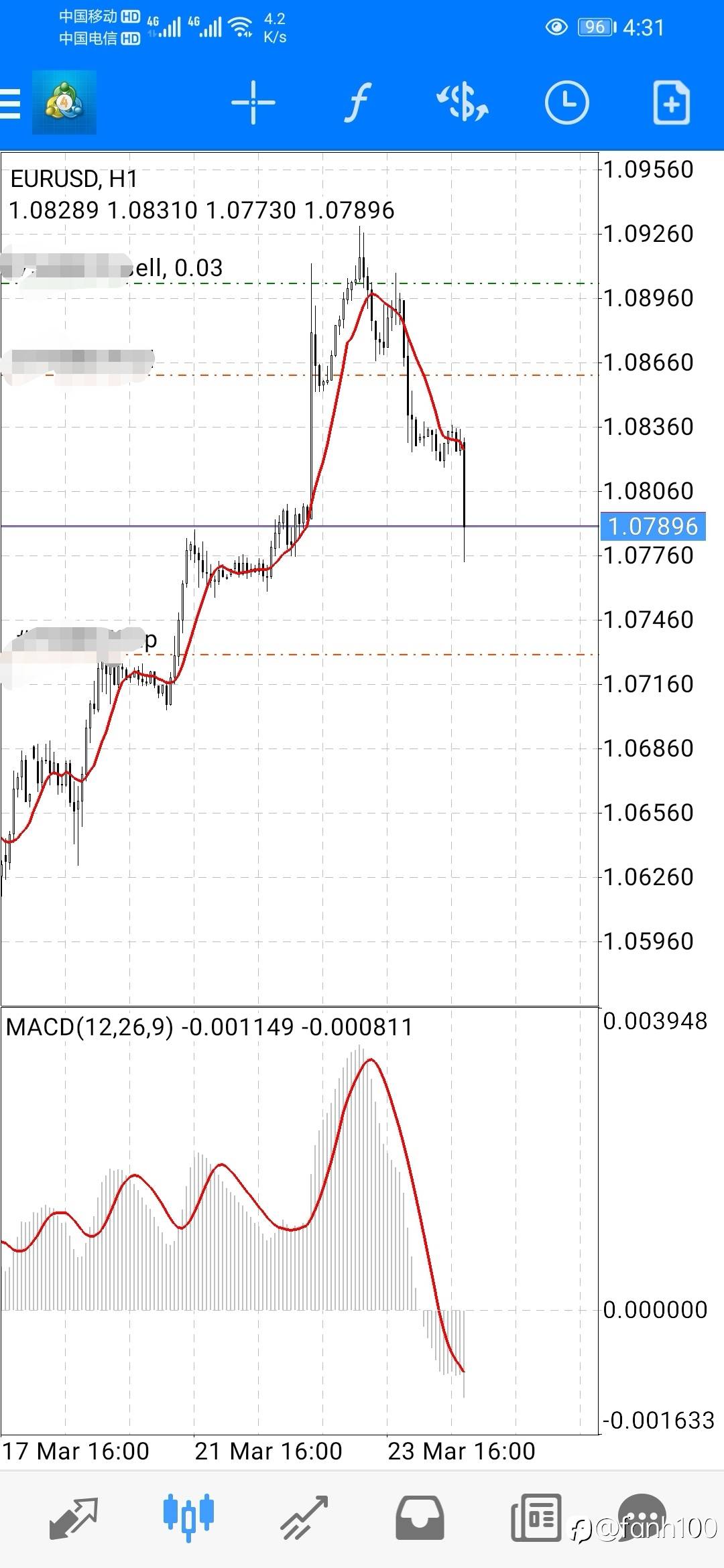Screen dimensions: 724x1568
Task: Select the Chart candlestick tab
Action: point(188,1518)
